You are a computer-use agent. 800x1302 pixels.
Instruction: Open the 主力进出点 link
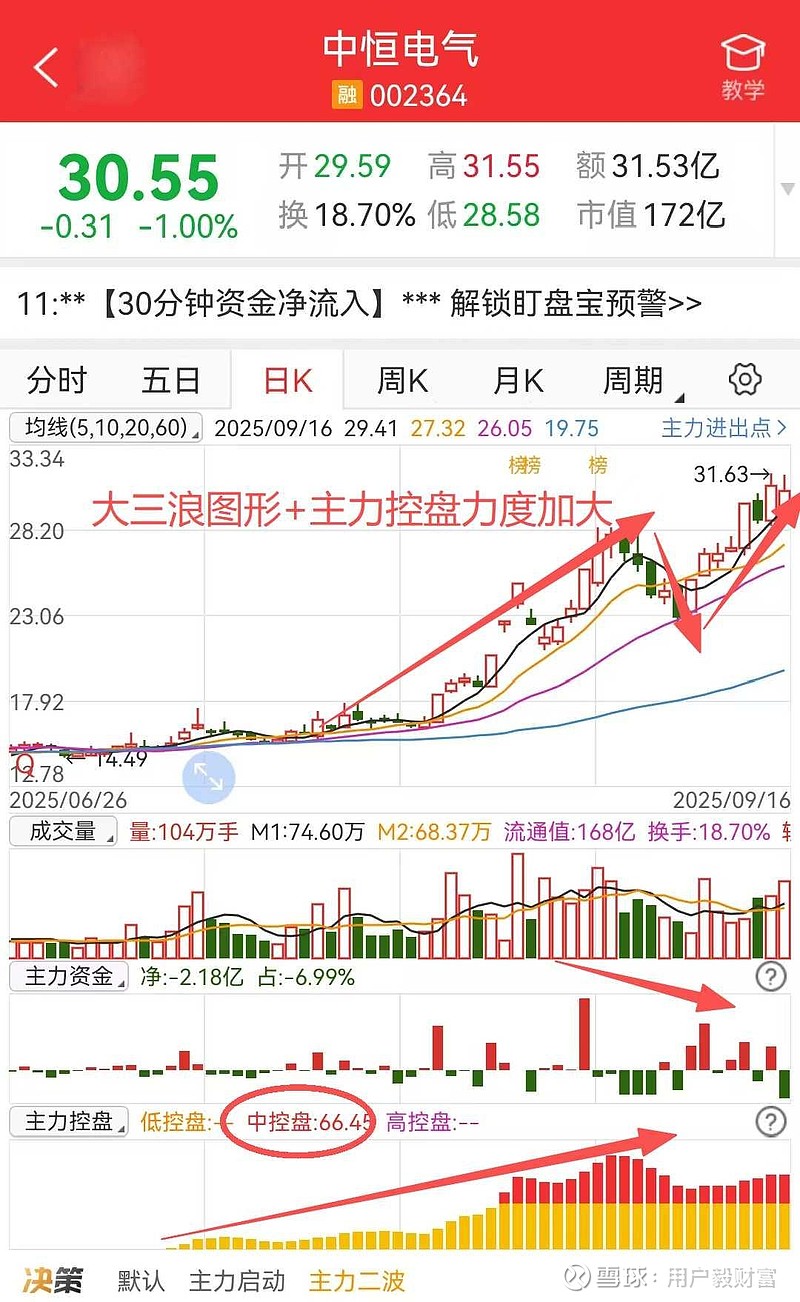724,429
